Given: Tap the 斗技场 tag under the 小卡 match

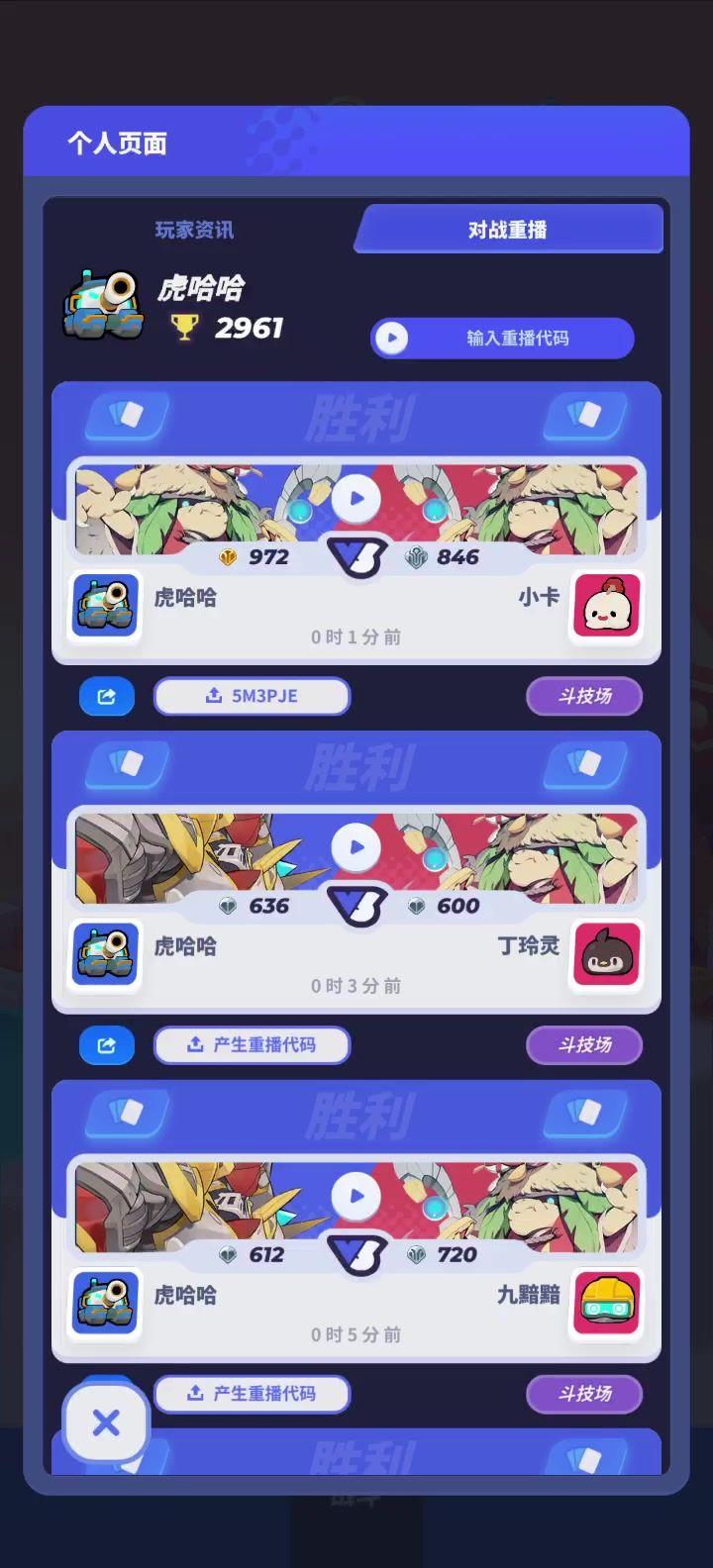Looking at the screenshot, I should pyautogui.click(x=584, y=696).
